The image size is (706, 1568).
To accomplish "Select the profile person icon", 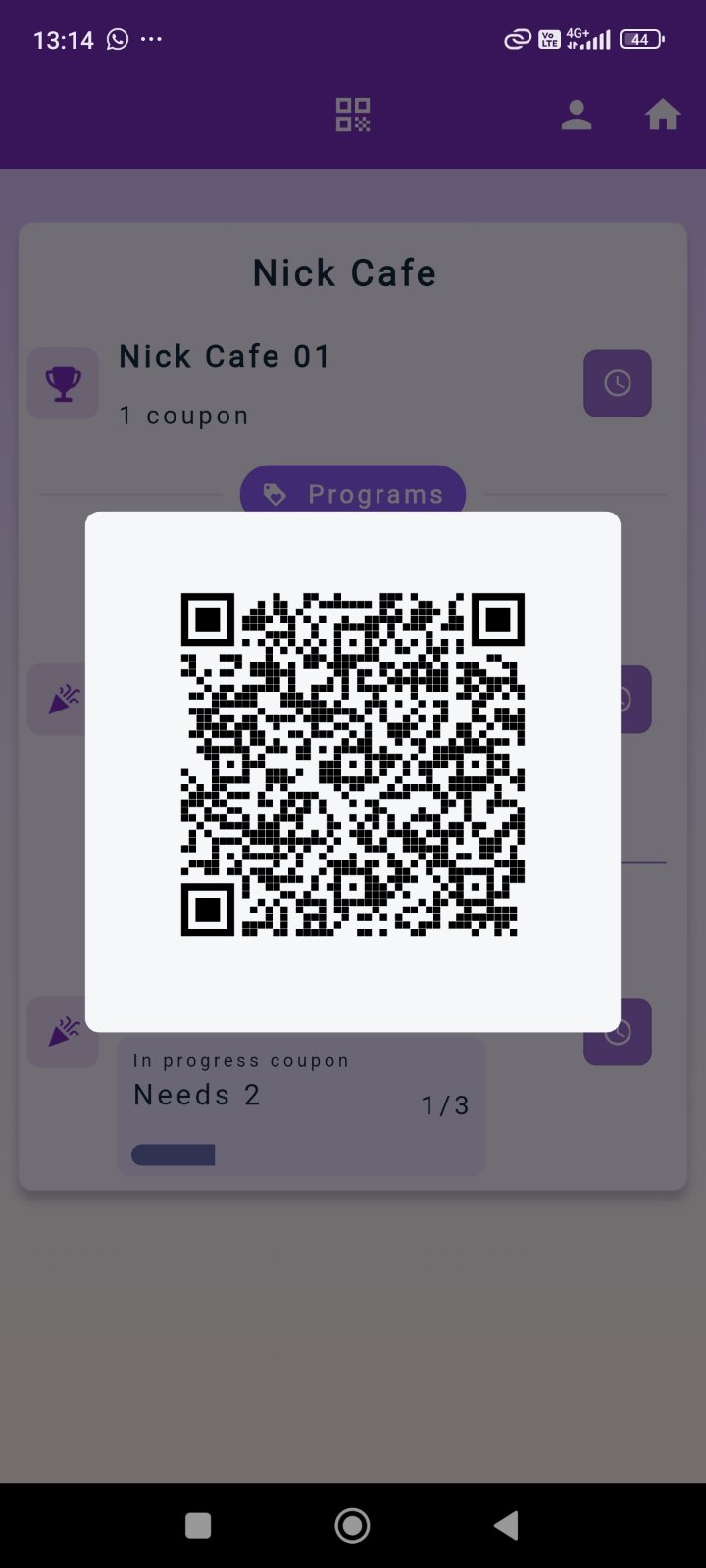I will point(577,115).
